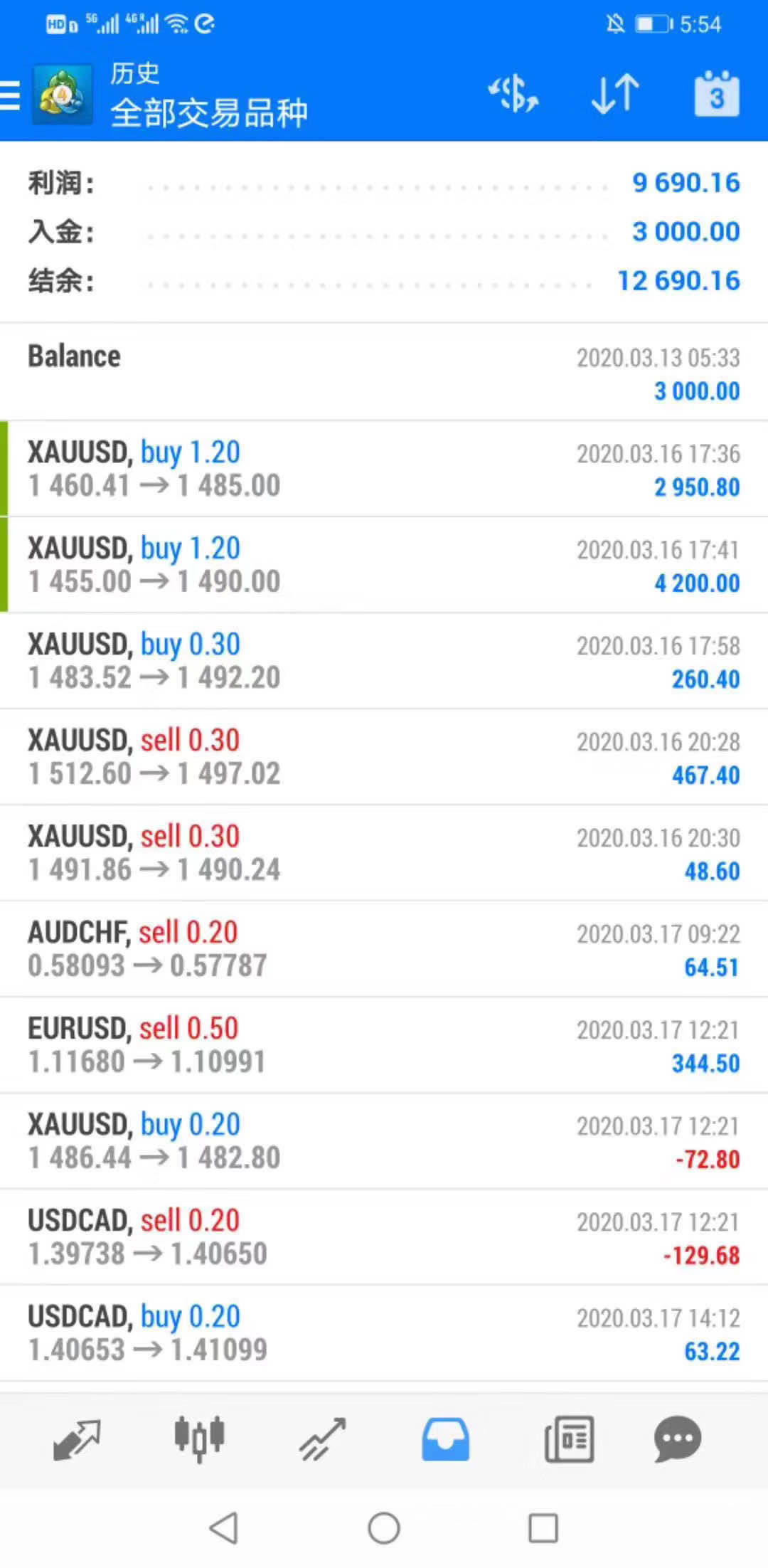Expand the EURUSD sell 0.50 trade

(384, 1045)
